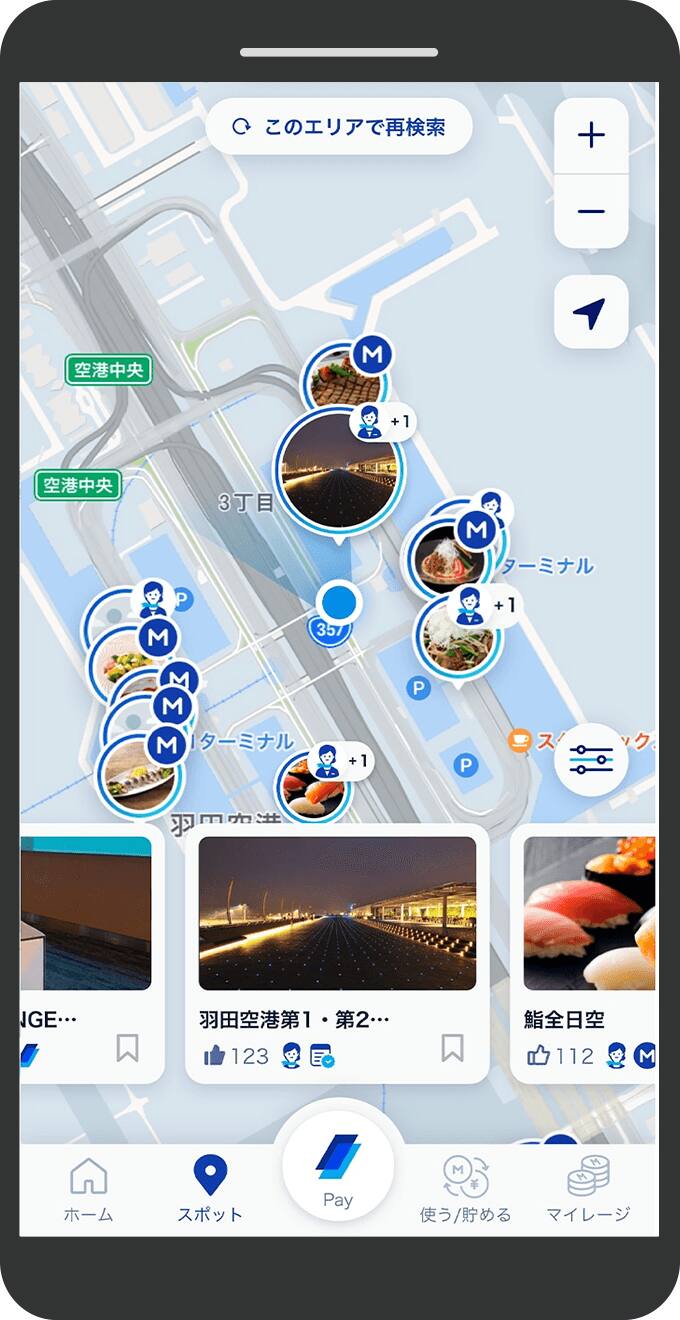Image resolution: width=680 pixels, height=1320 pixels.
Task: Switch to the マイレージ tab
Action: pos(588,1190)
